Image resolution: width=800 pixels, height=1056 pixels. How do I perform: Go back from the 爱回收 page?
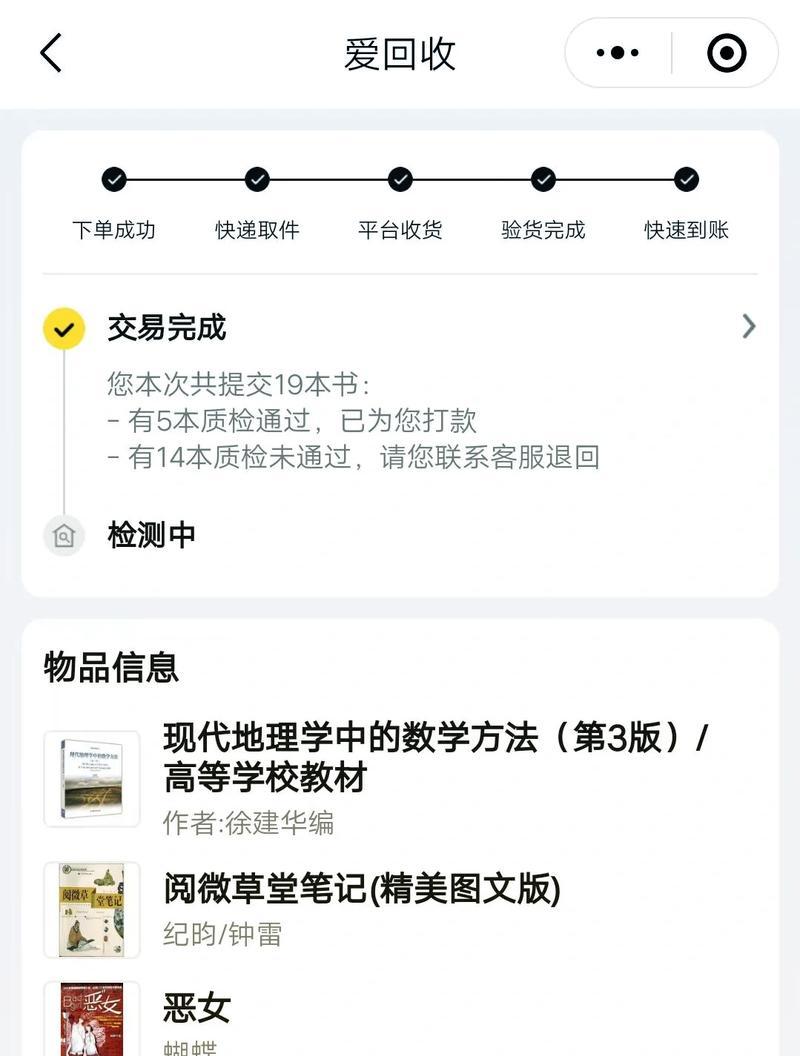pos(51,53)
